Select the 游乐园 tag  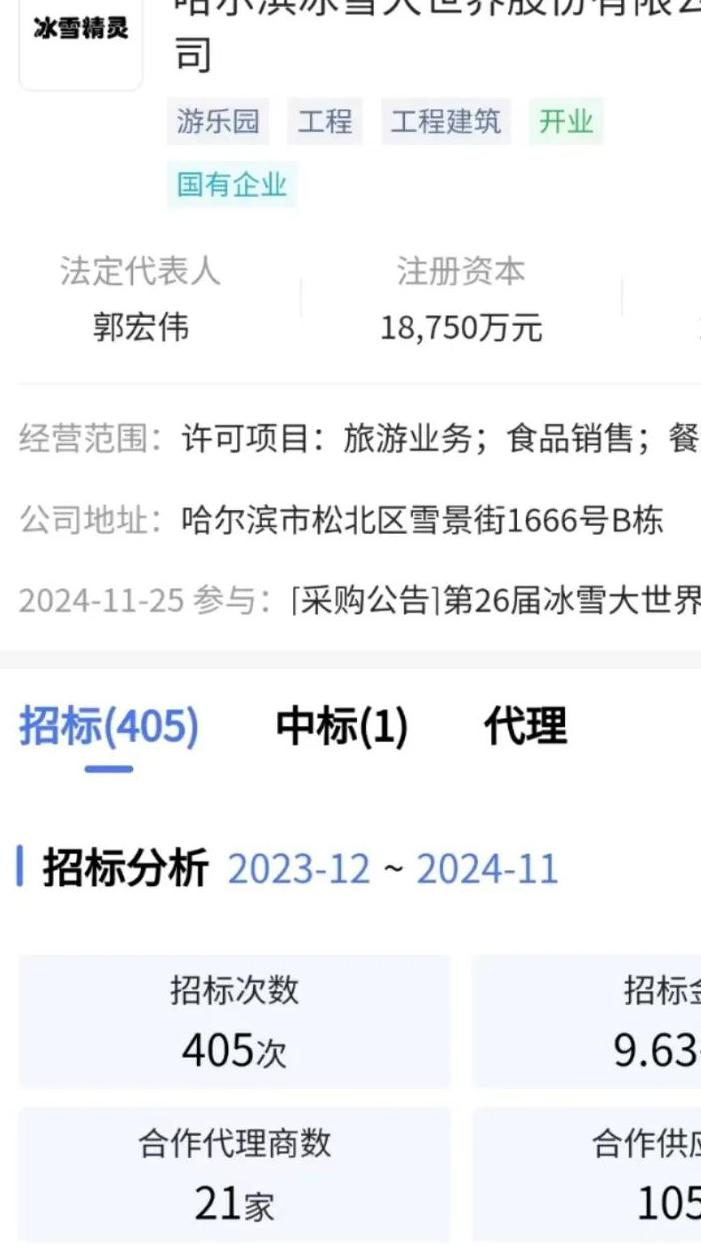pos(218,122)
